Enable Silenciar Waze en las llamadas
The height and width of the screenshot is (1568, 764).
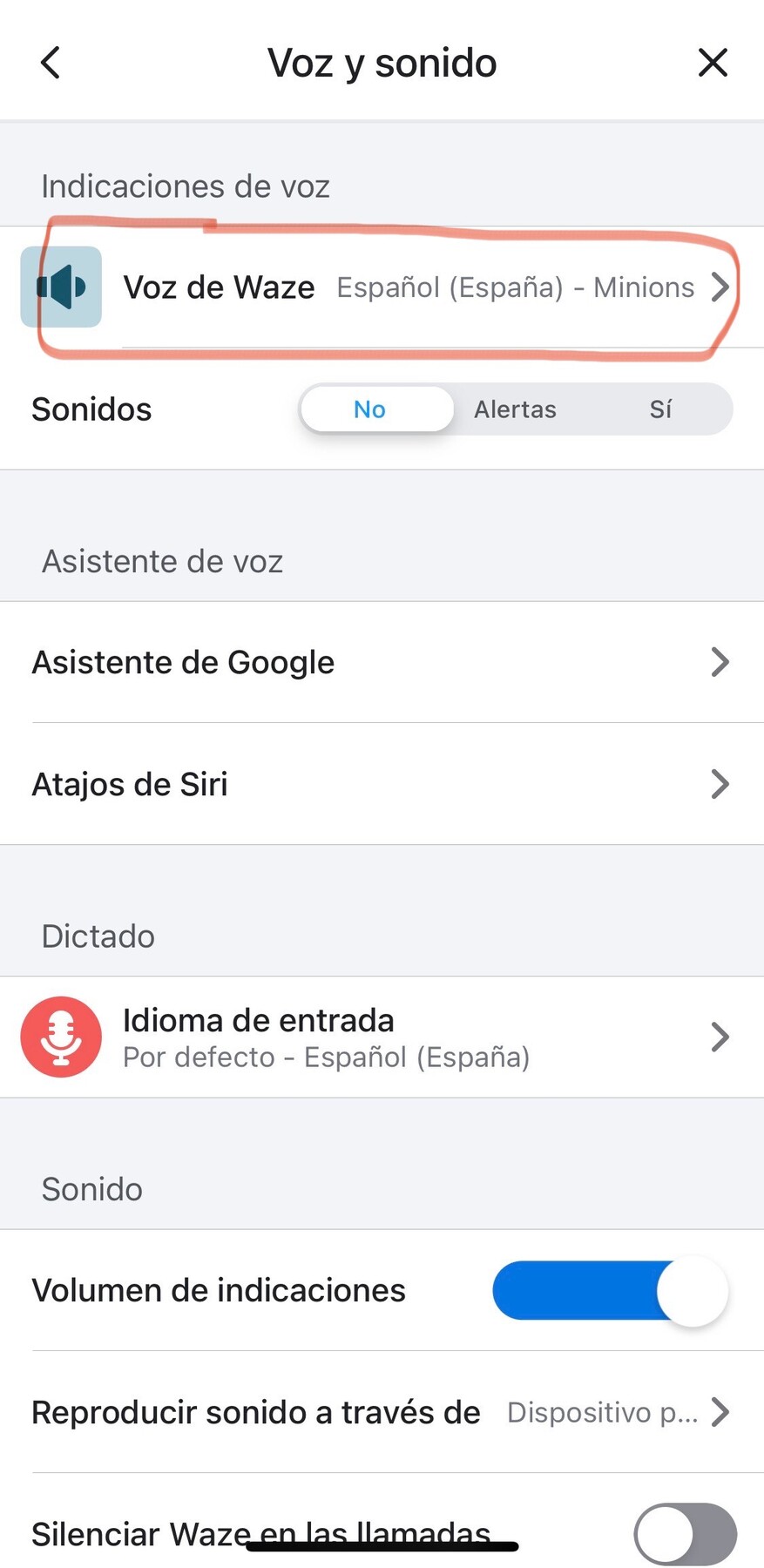(x=685, y=1534)
